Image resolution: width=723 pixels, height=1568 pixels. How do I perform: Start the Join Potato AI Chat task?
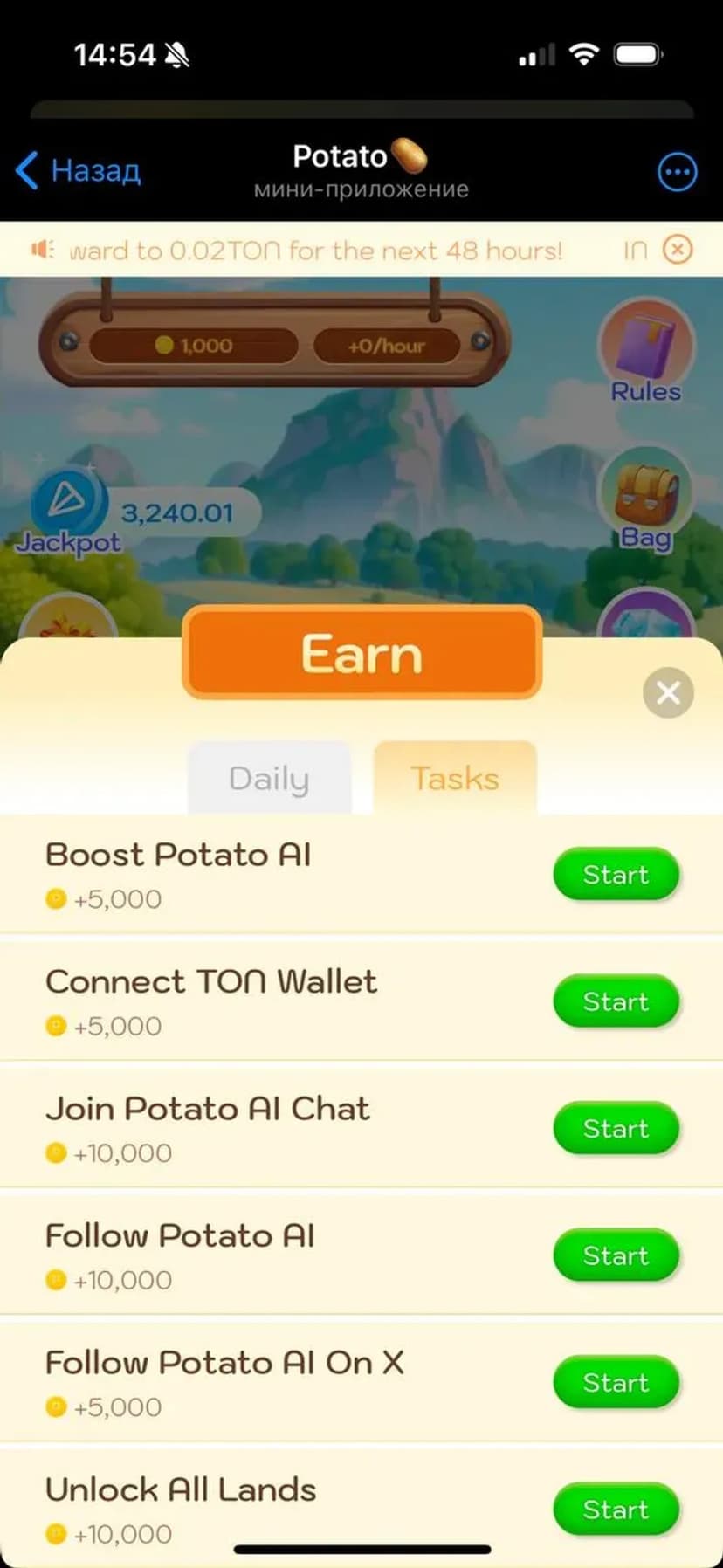coord(616,1128)
